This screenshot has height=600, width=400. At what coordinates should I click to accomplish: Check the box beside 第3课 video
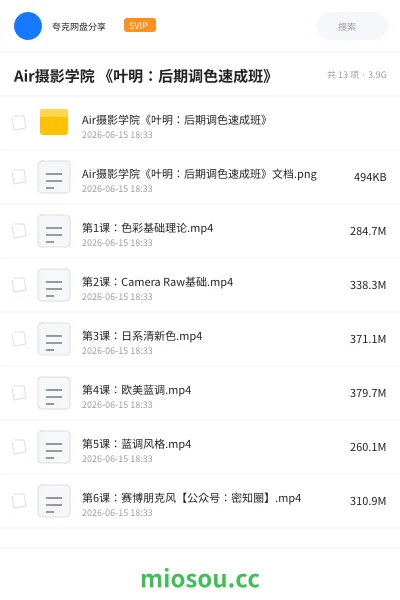pos(19,339)
